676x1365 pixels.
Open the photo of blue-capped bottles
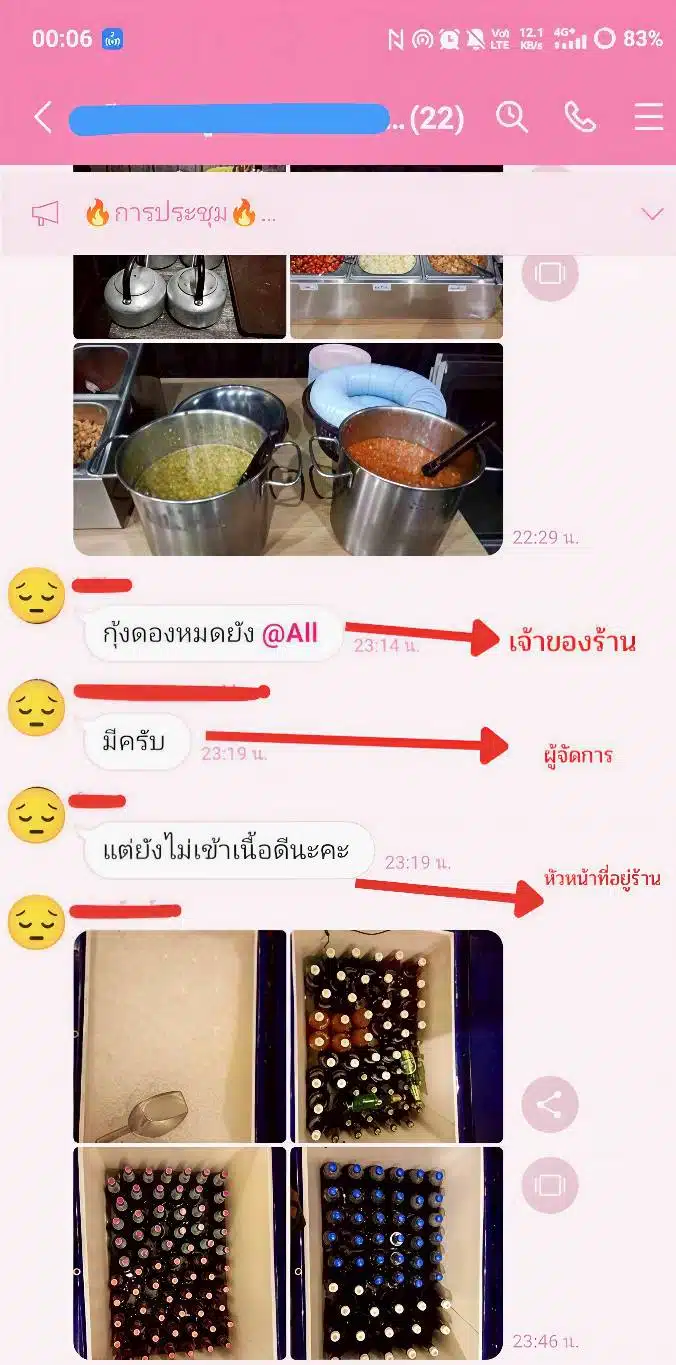coord(396,1252)
